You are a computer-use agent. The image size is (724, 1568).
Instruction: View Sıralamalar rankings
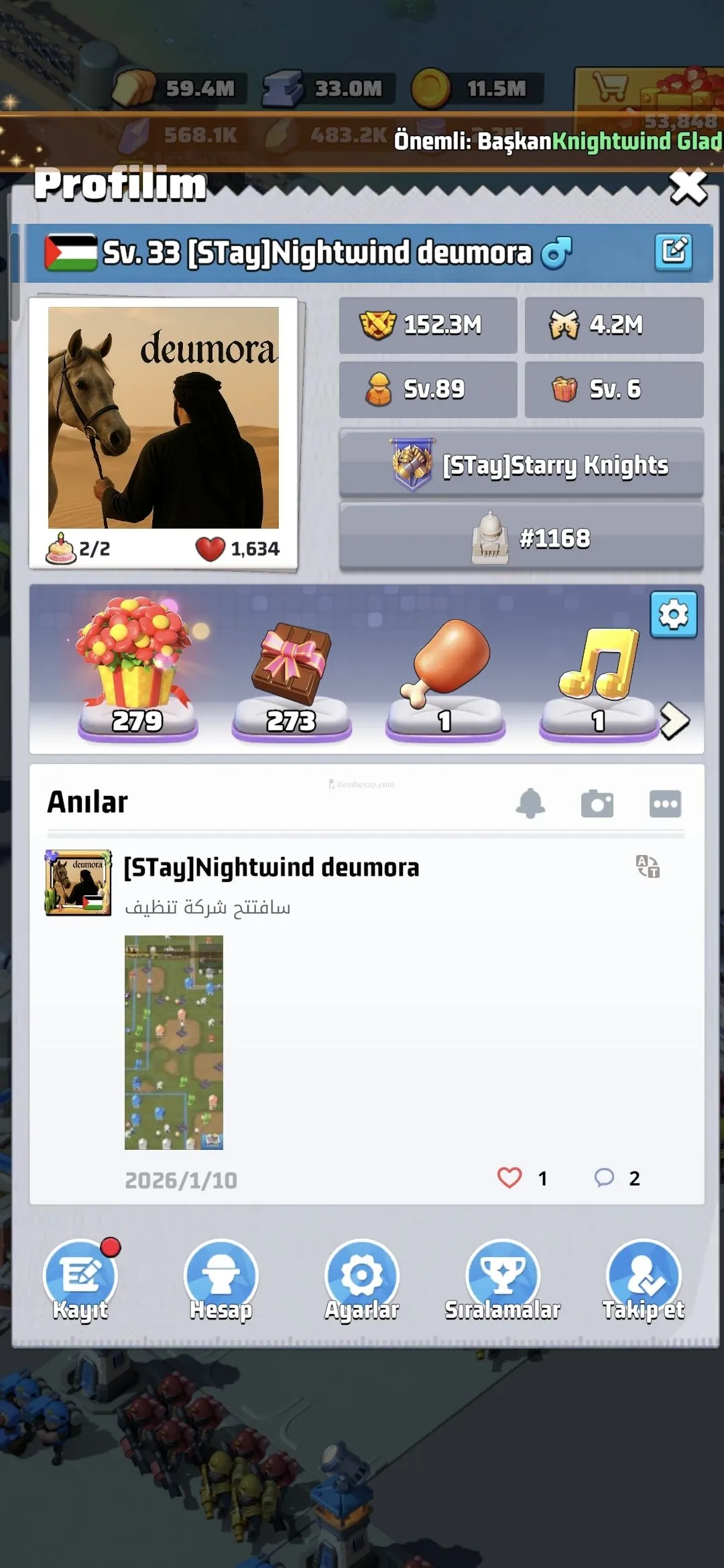(x=503, y=1280)
